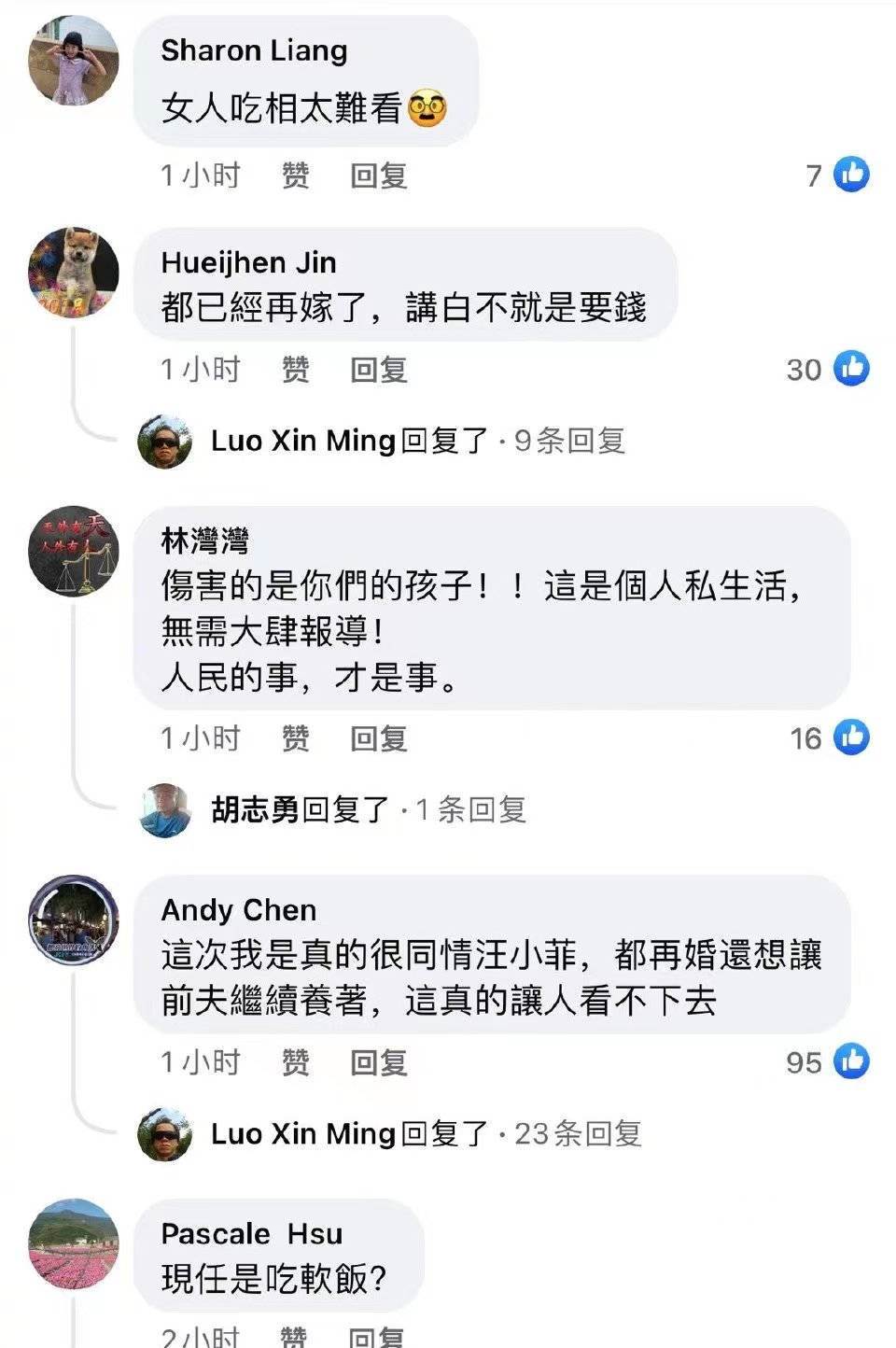The height and width of the screenshot is (1348, 896).
Task: Open Hueijhen Jin's profile name
Action: coord(248,262)
